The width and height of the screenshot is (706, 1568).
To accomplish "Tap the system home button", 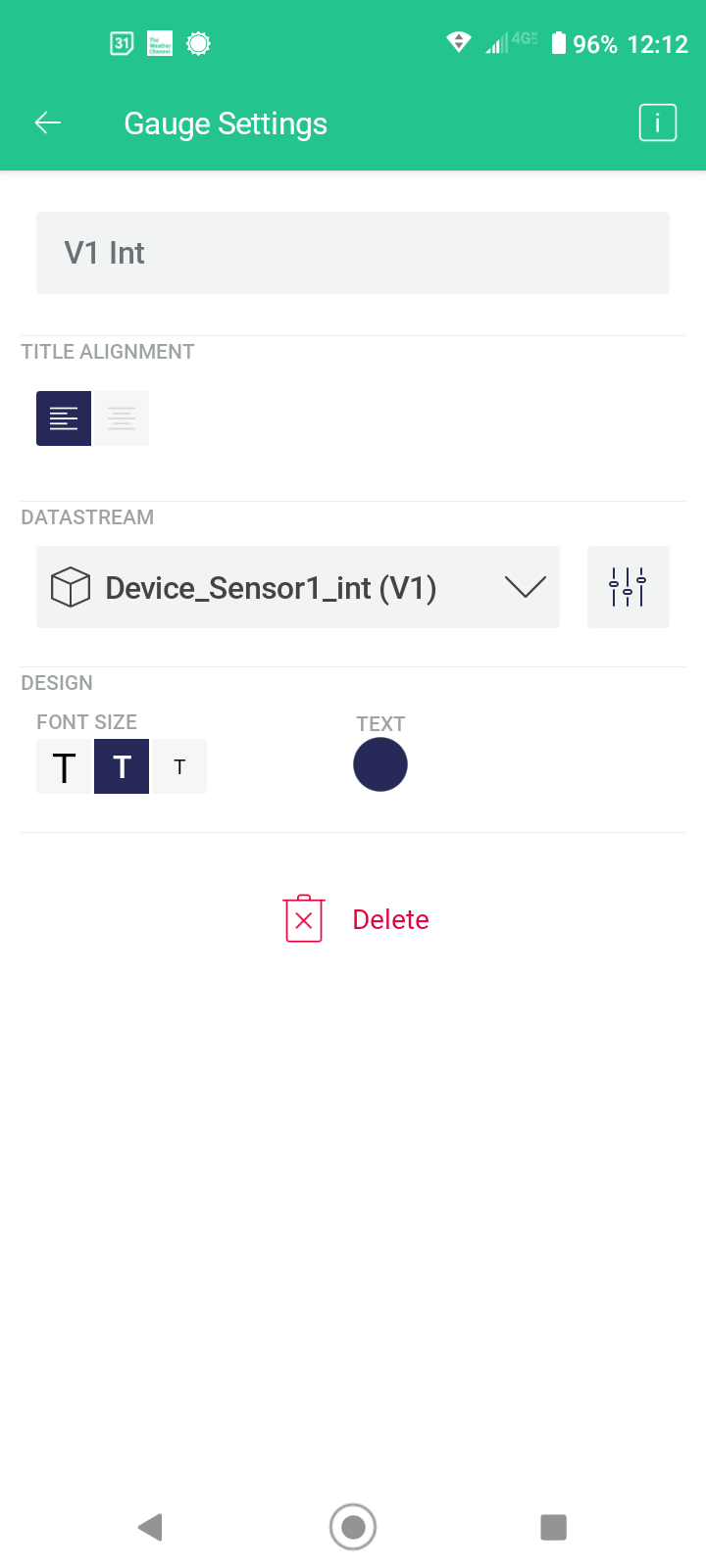I will pyautogui.click(x=353, y=1527).
